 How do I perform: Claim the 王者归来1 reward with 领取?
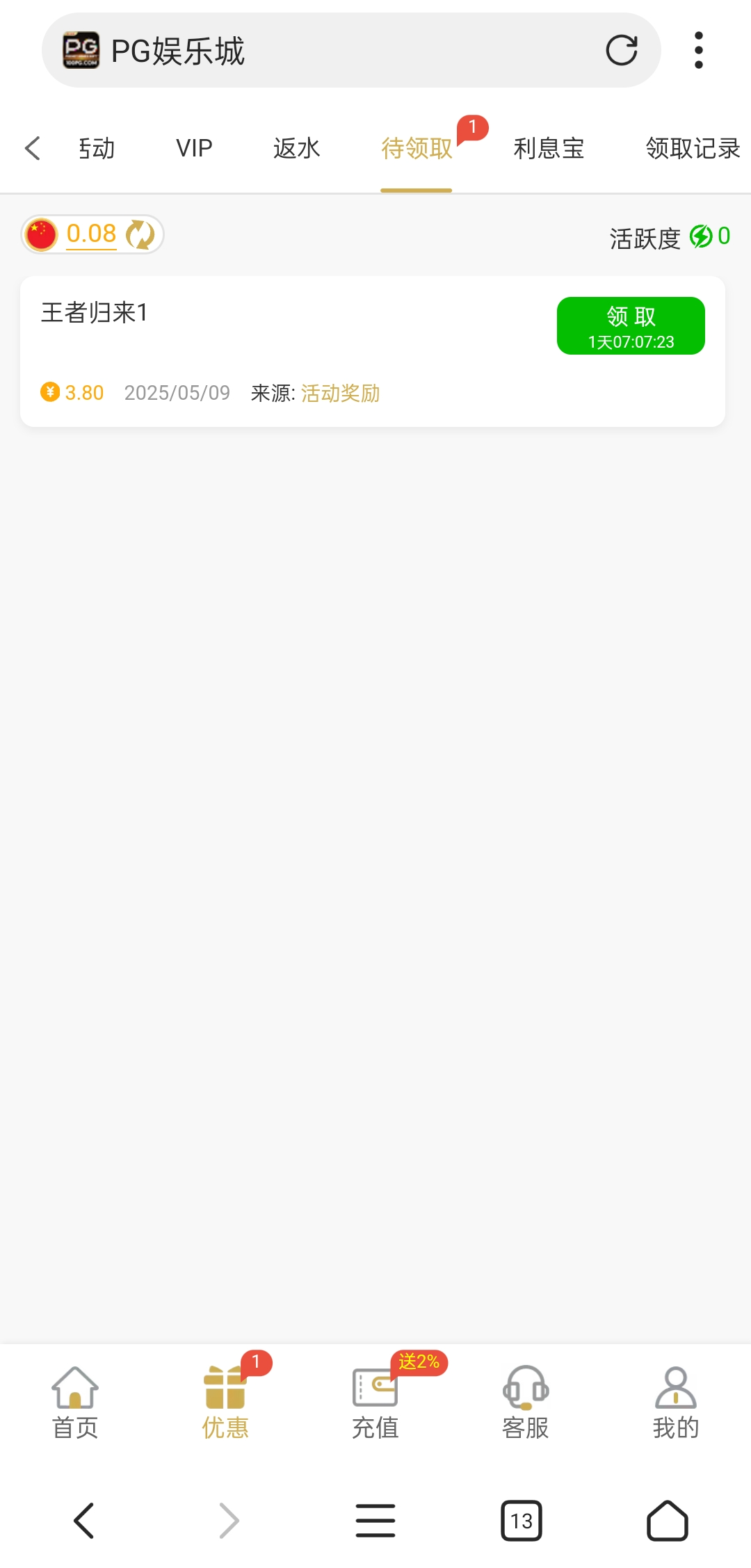point(631,326)
